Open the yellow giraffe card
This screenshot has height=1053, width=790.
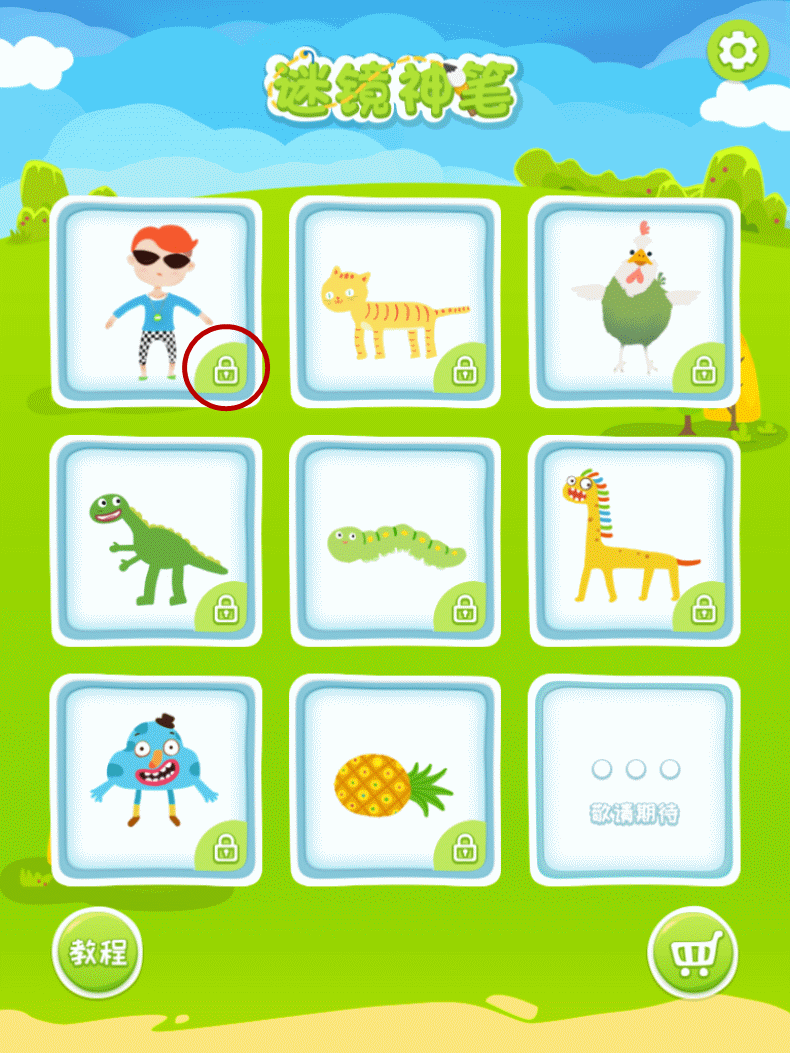(634, 541)
